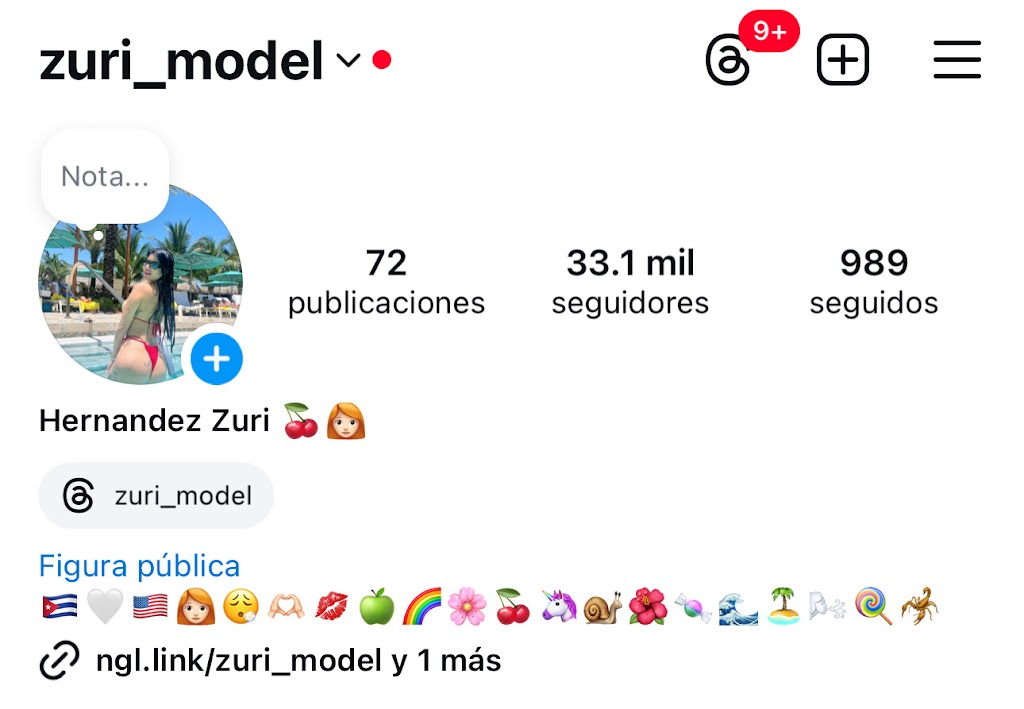Open the profile photo
Image resolution: width=1024 pixels, height=709 pixels.
coord(130,300)
